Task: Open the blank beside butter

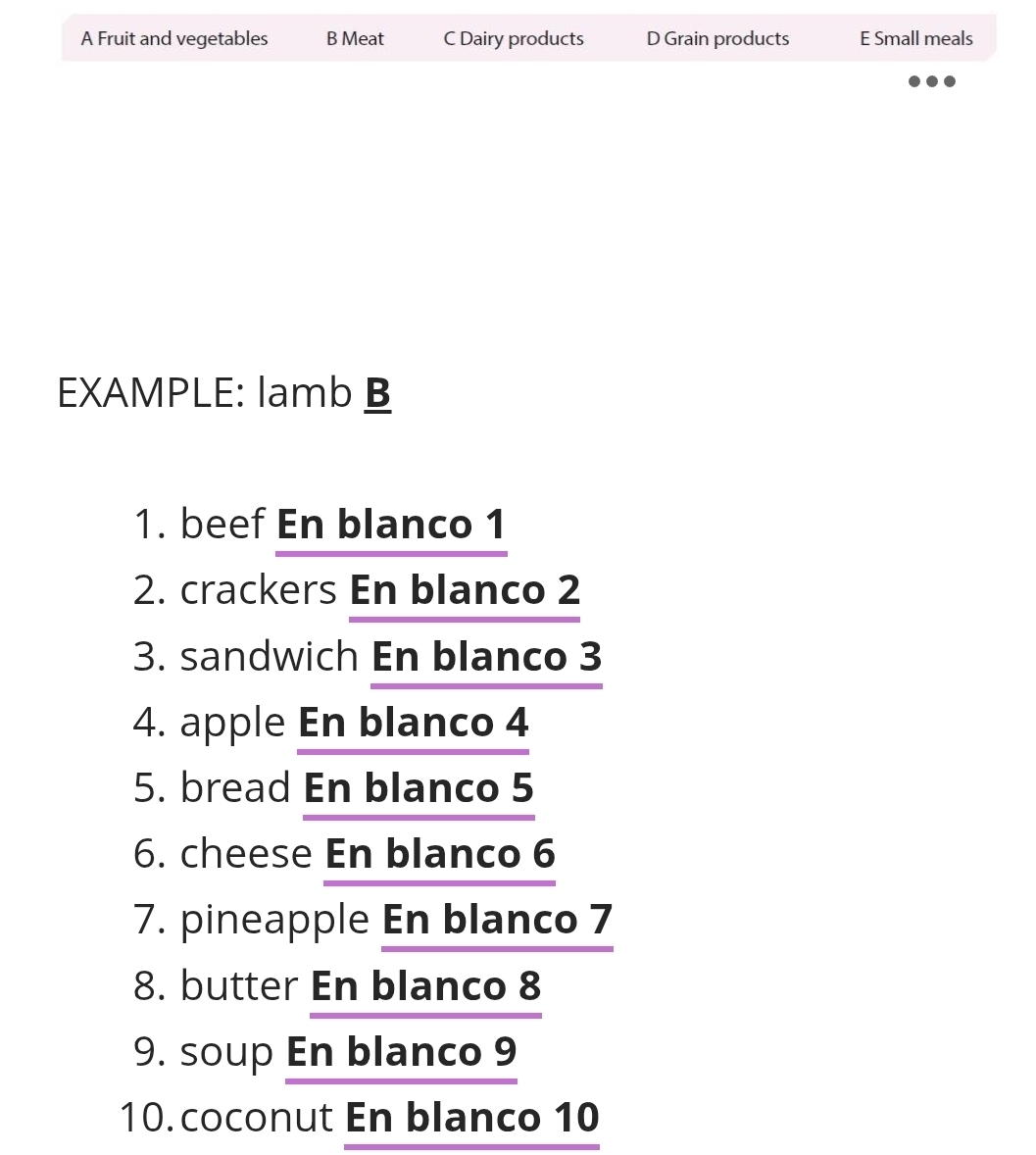Action: (x=425, y=986)
